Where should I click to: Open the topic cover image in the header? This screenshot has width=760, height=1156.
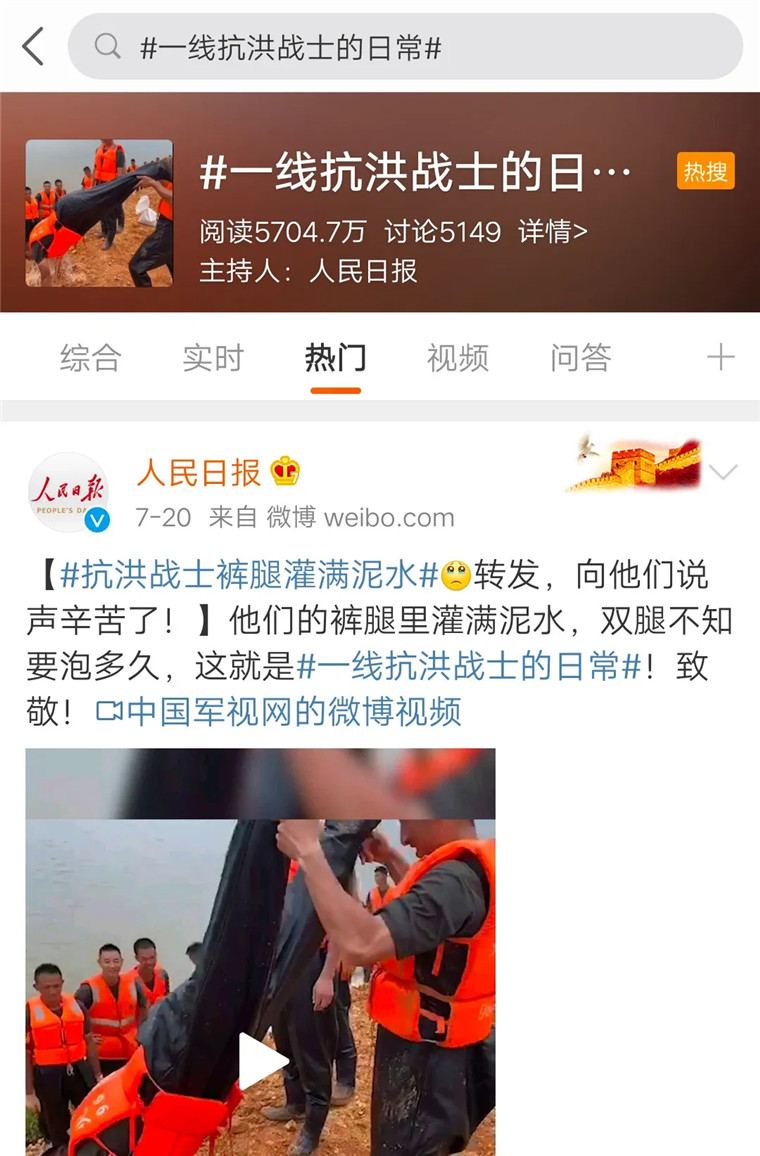click(x=99, y=213)
